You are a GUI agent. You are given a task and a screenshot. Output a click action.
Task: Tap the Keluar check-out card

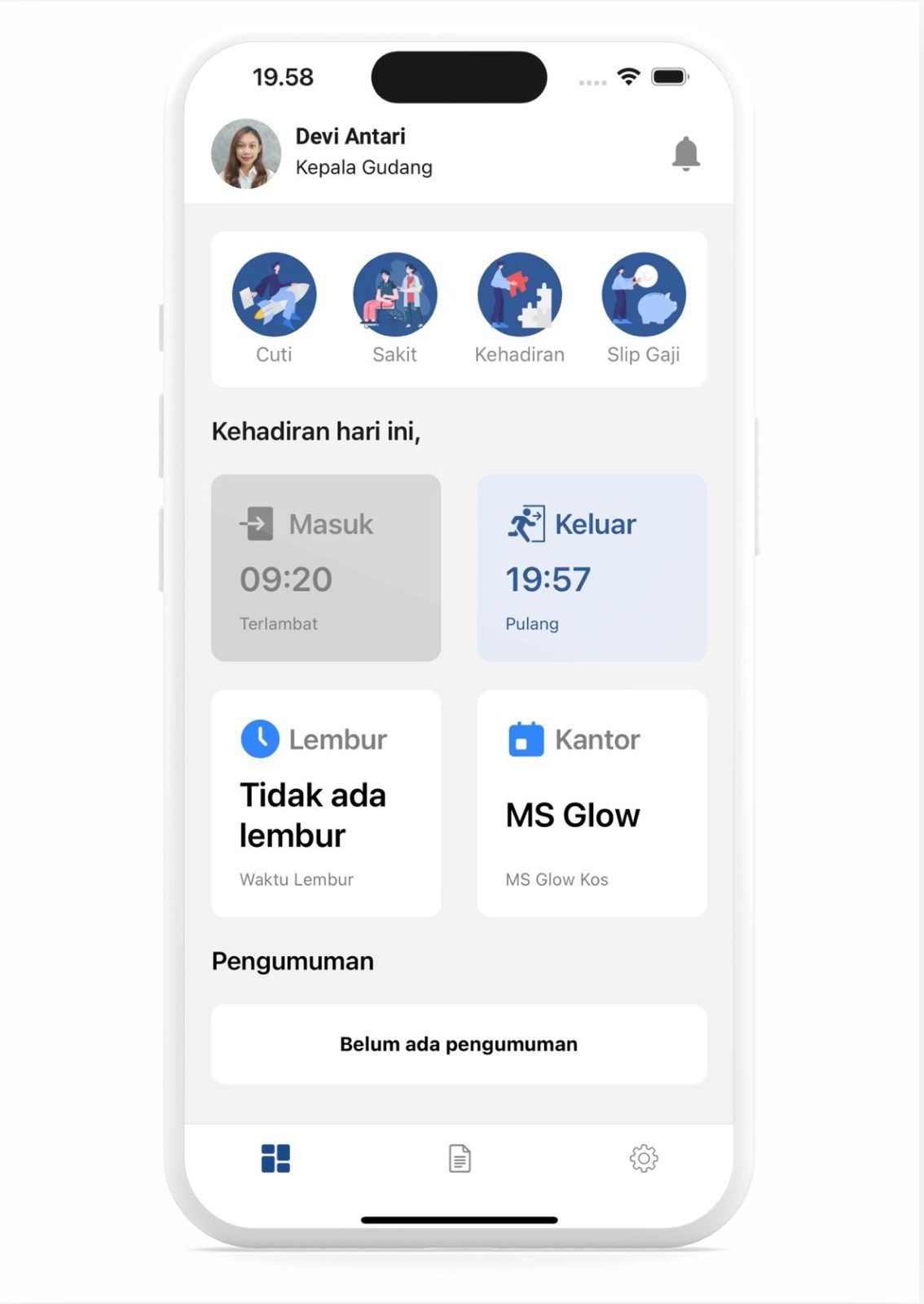[x=592, y=568]
